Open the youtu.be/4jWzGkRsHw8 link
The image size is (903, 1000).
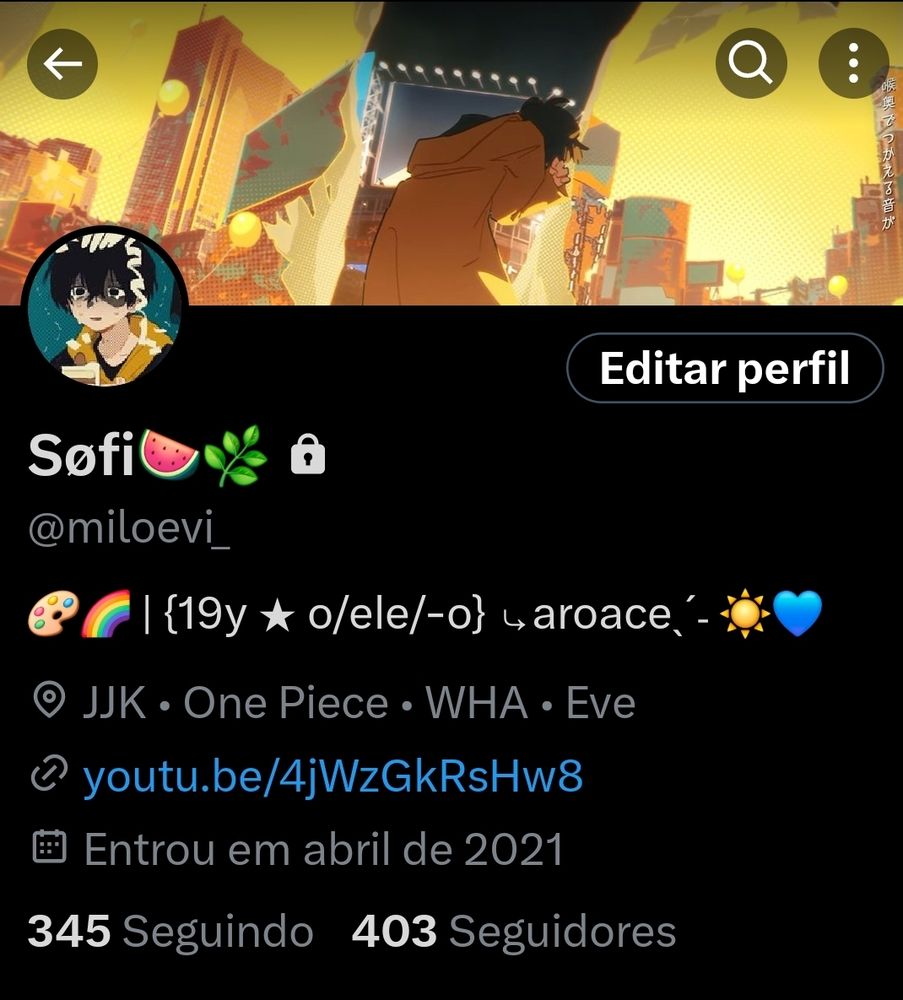332,777
